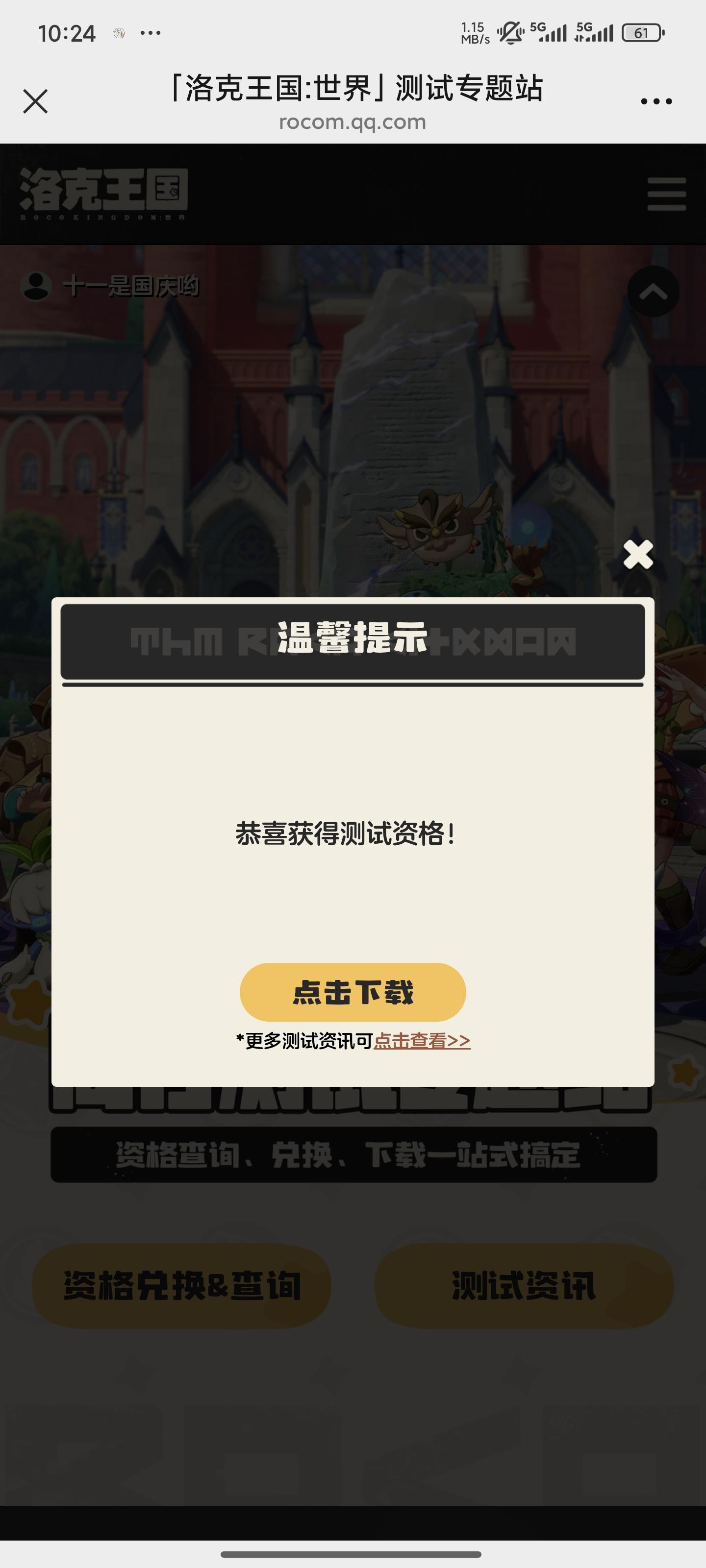Tap the rocom.qq.com URL label
The image size is (706, 1568).
click(x=353, y=122)
